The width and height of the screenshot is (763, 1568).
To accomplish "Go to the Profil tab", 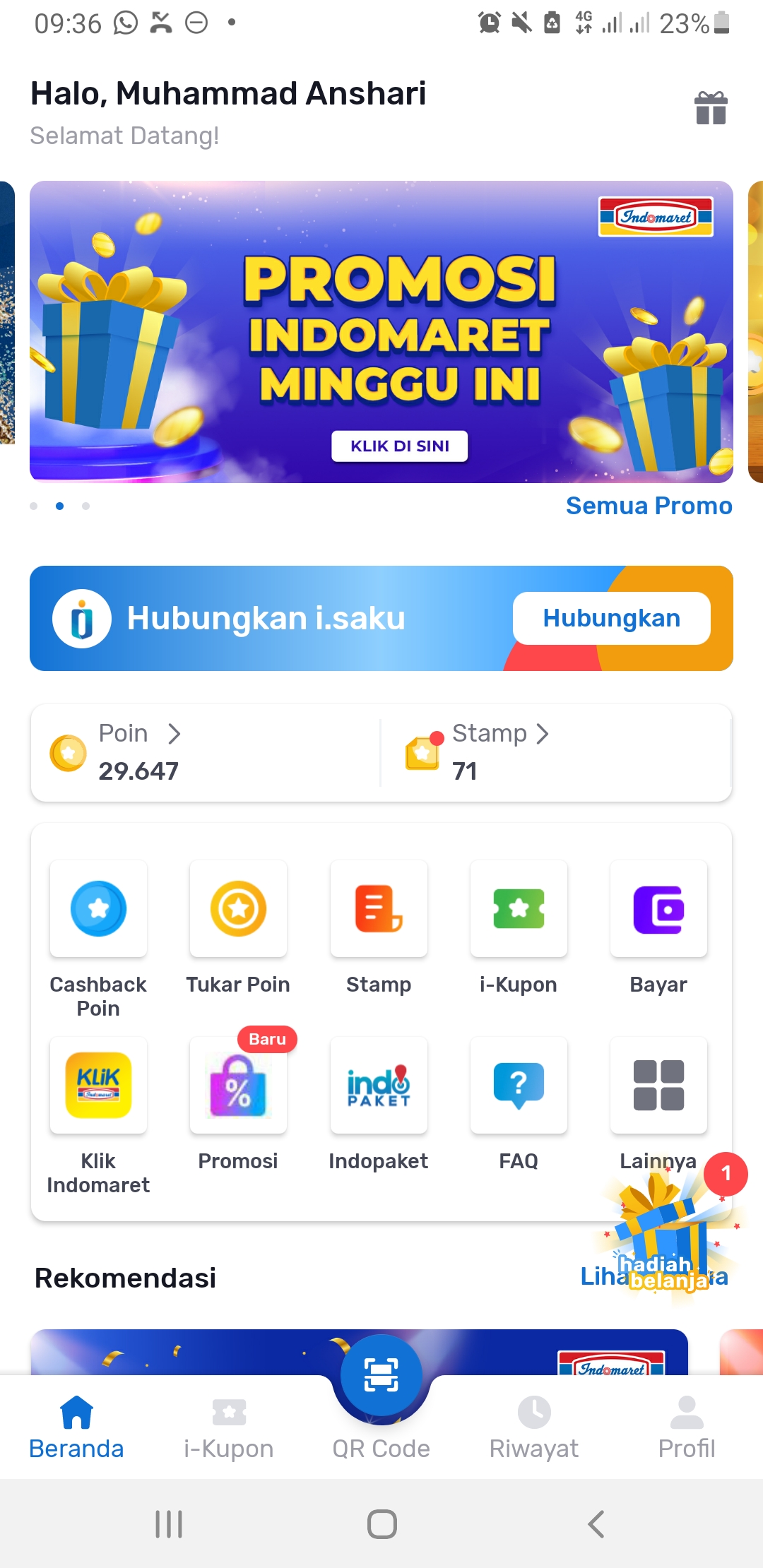I will [687, 1427].
